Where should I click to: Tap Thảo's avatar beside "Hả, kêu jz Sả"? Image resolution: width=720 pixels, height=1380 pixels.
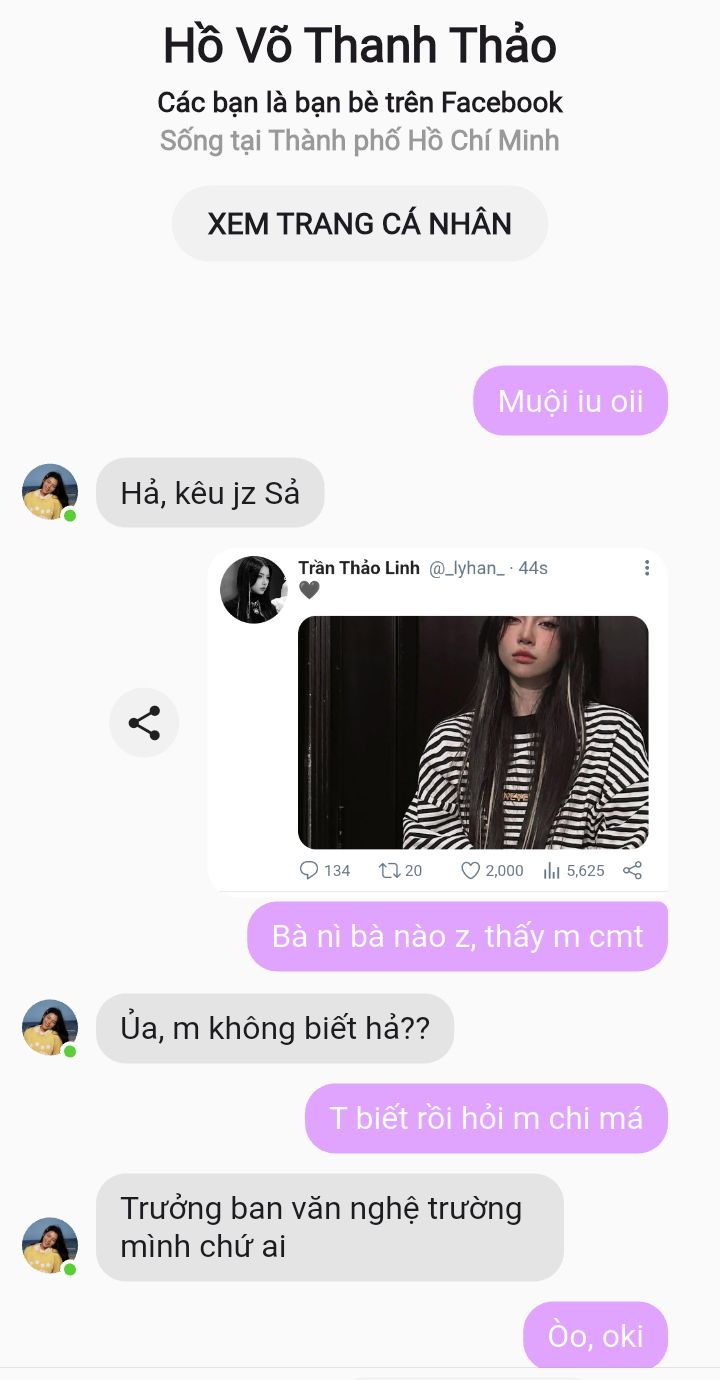click(x=50, y=492)
